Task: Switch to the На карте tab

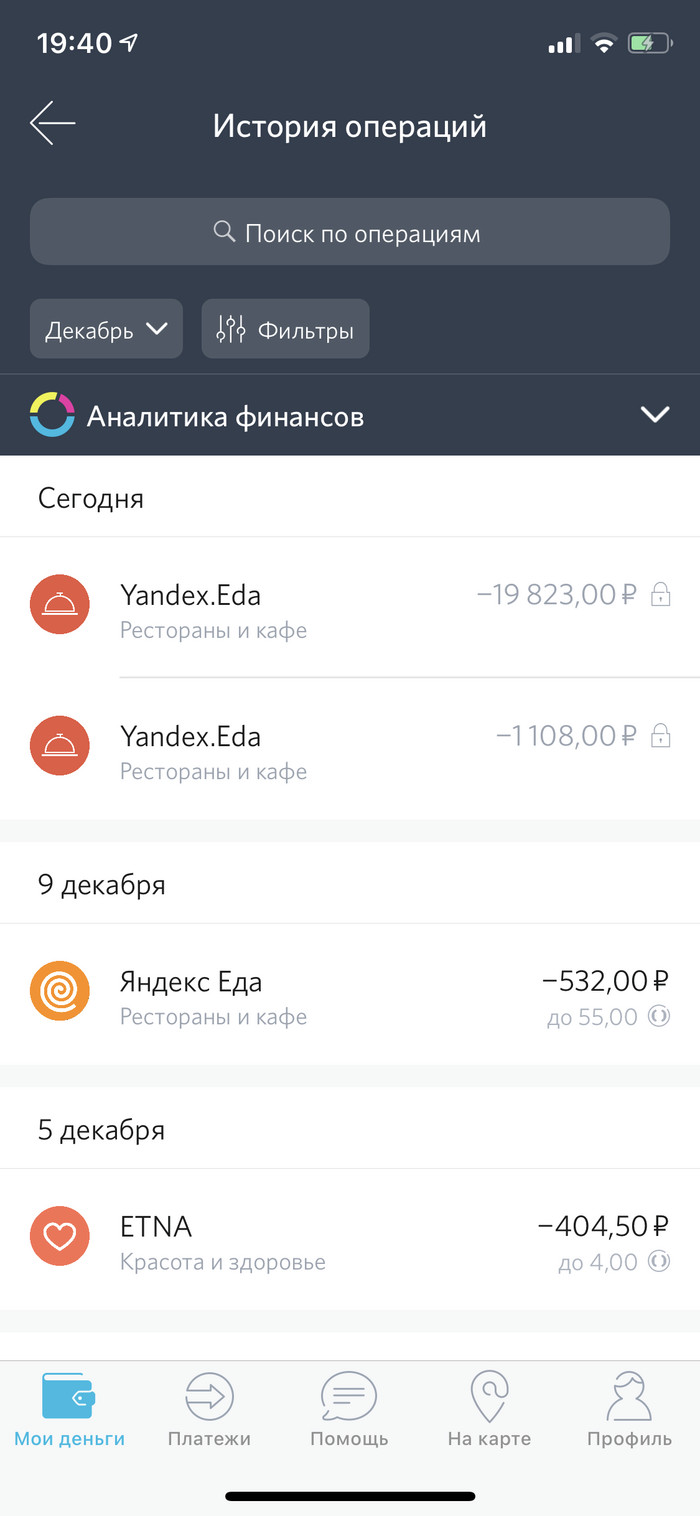Action: [x=489, y=1411]
